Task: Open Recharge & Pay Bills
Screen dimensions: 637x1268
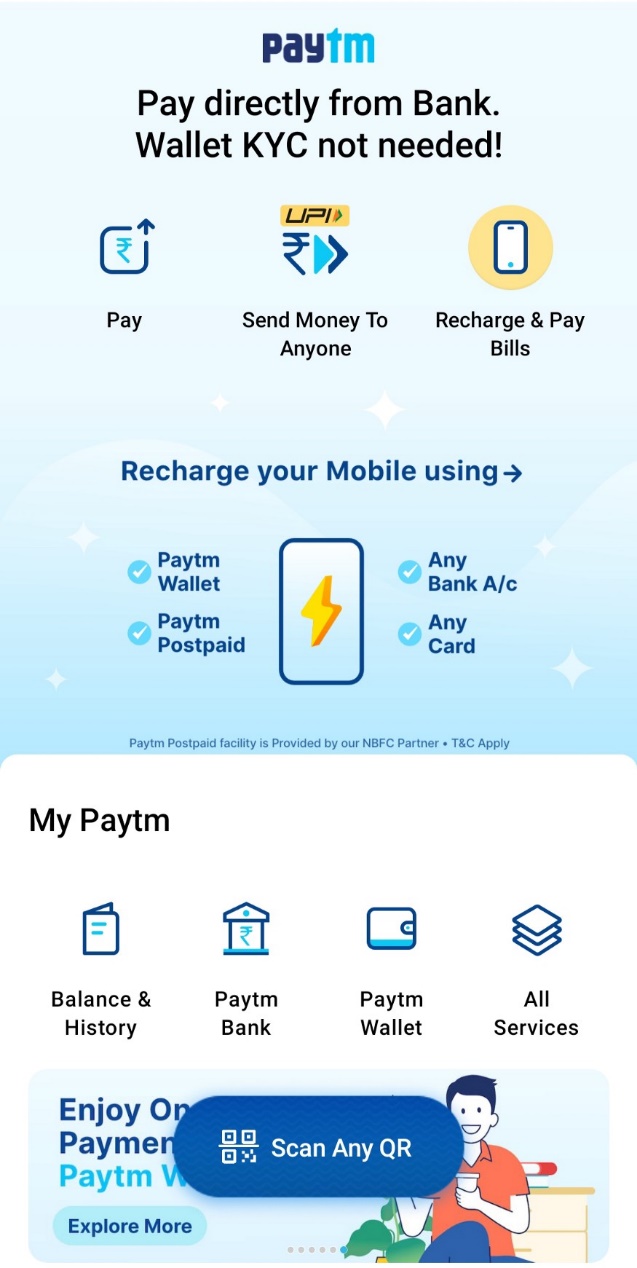Action: click(x=510, y=282)
